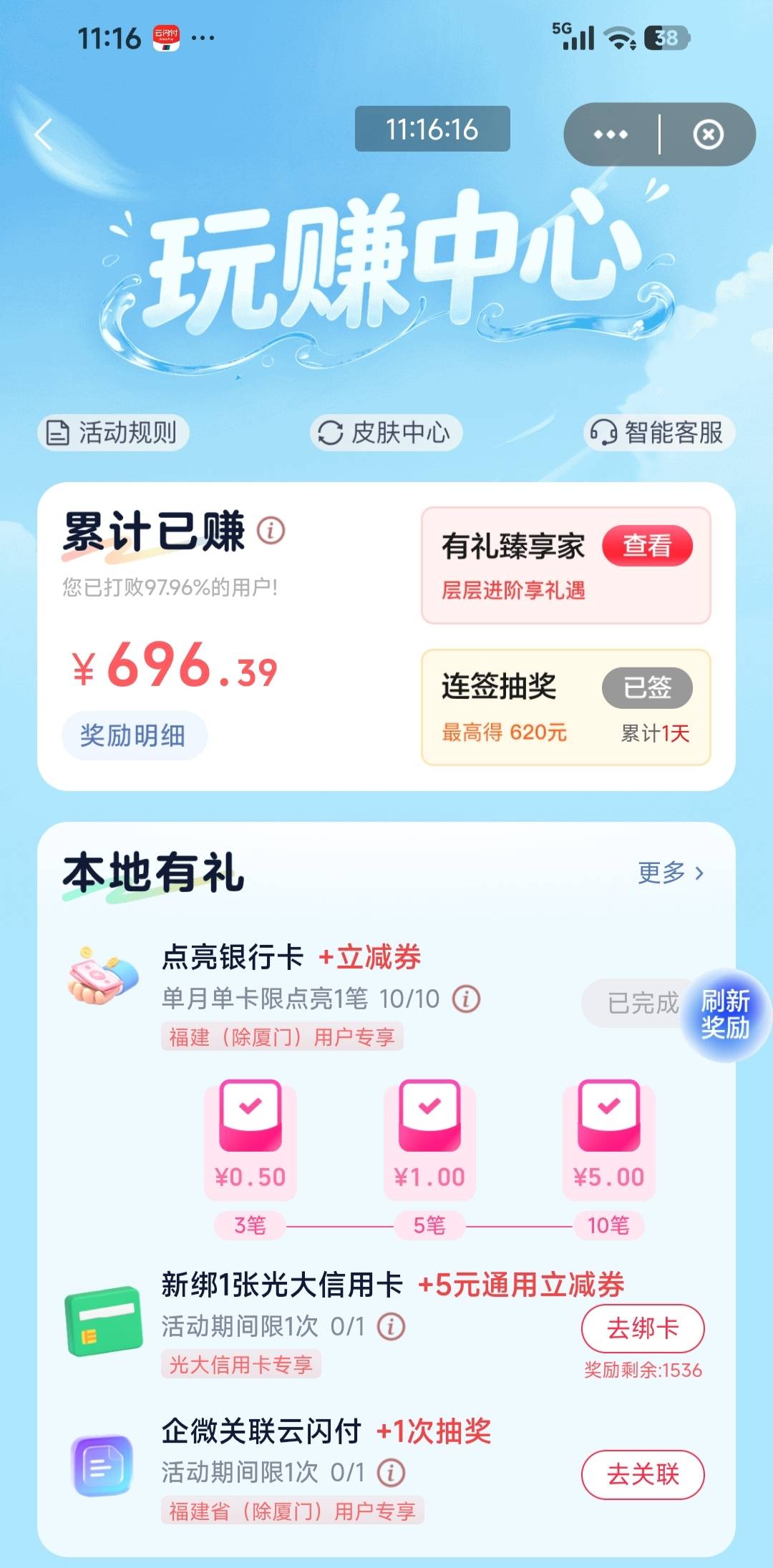Tap the info icon beside 累计已赚

(x=271, y=531)
